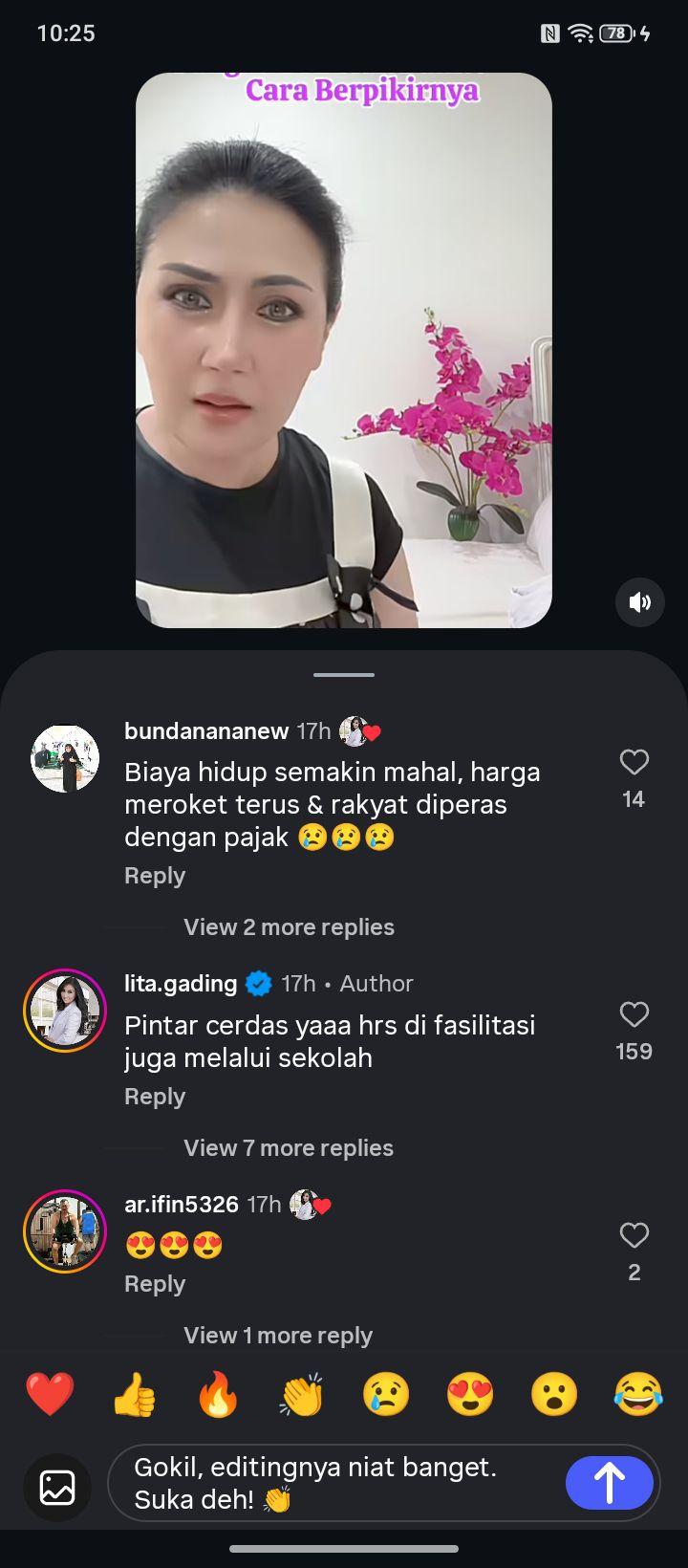Open ar.ifin5326's profile avatar
This screenshot has height=1568, width=688.
65,1231
